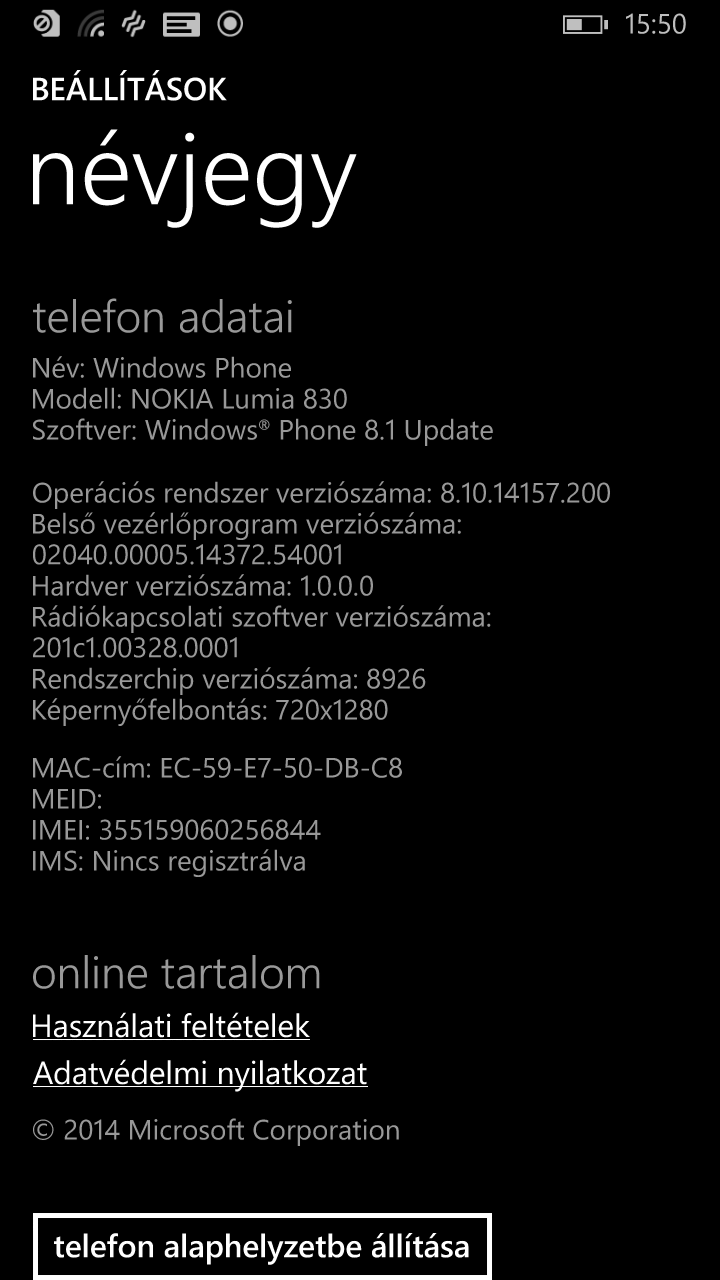Open the Használati feltételek link
Viewport: 720px width, 1280px height.
171,1026
